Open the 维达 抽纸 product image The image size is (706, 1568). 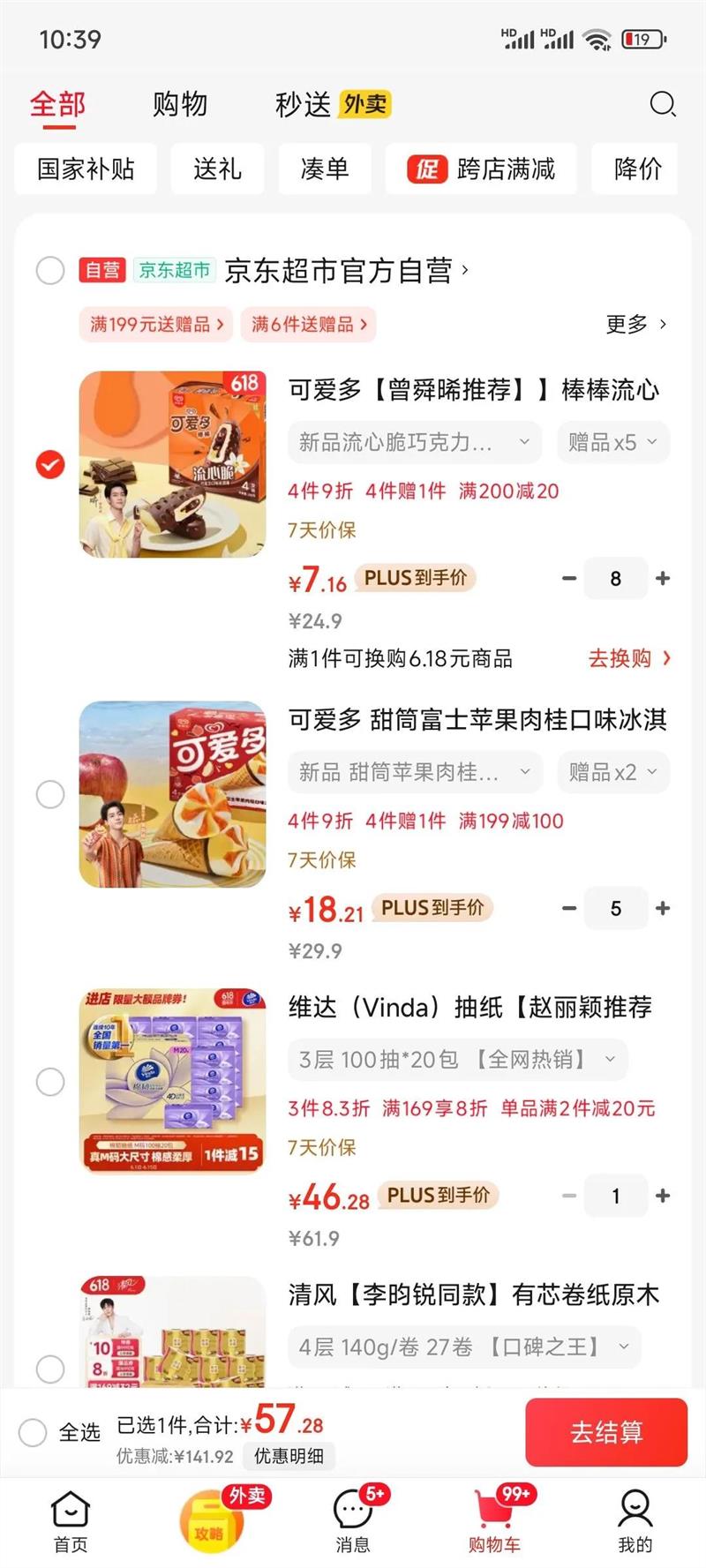click(172, 1082)
